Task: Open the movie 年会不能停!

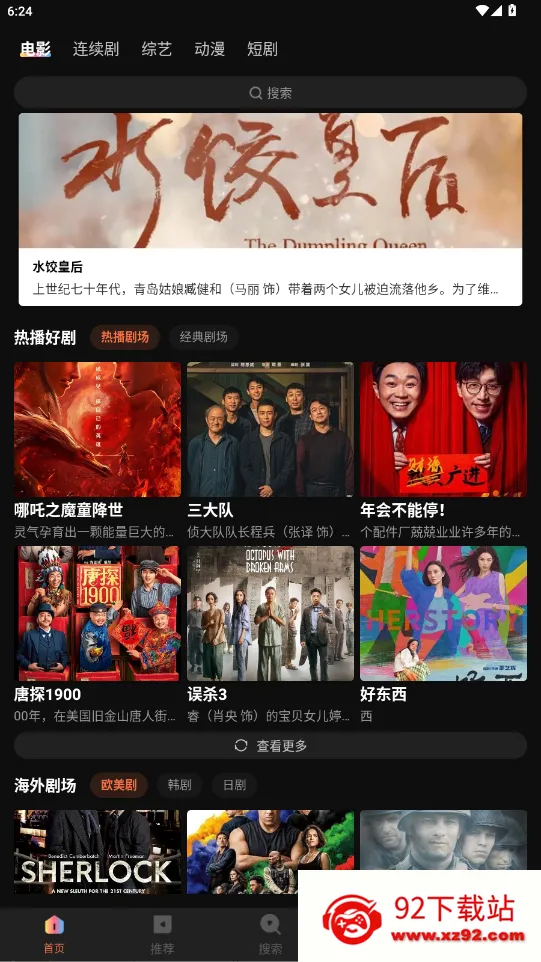Action: [443, 450]
